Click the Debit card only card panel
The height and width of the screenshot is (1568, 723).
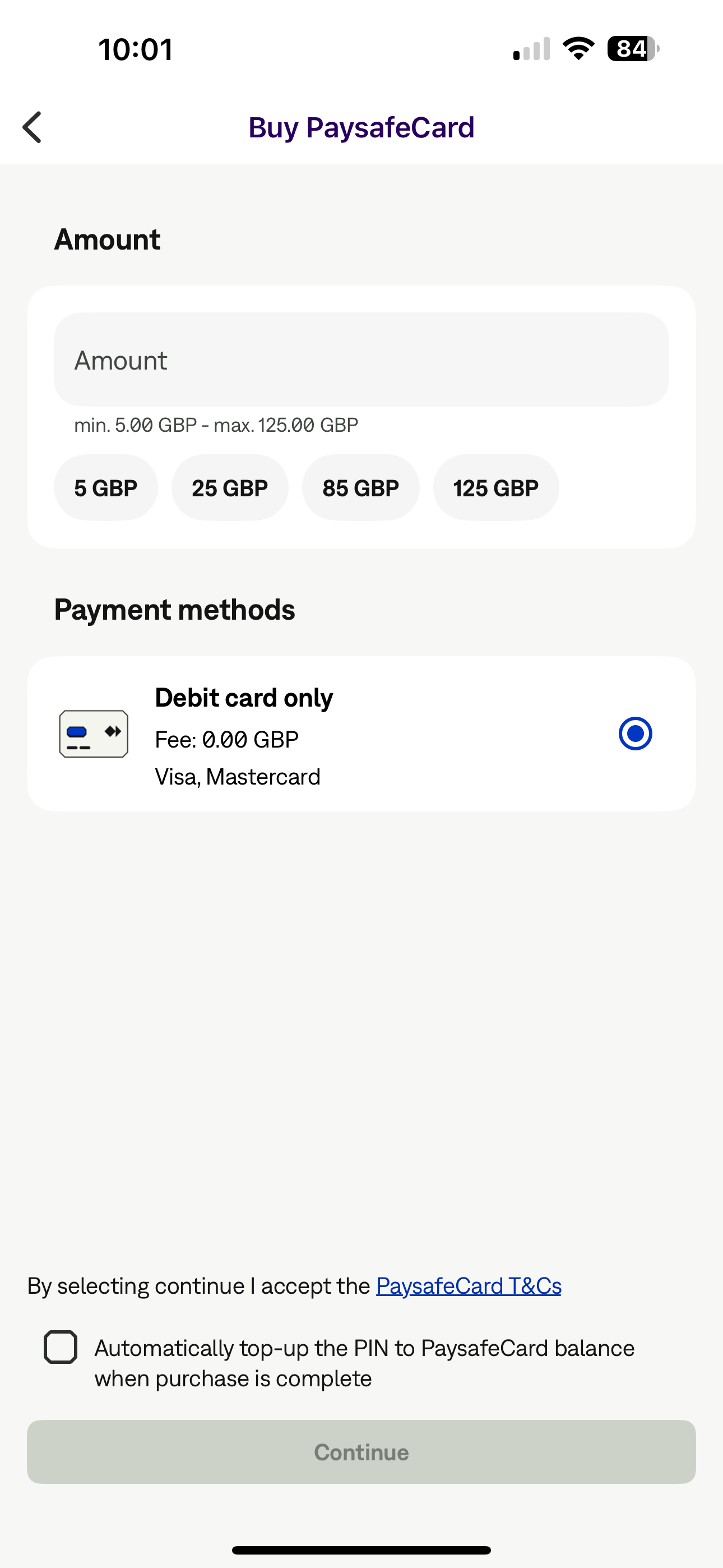[361, 733]
